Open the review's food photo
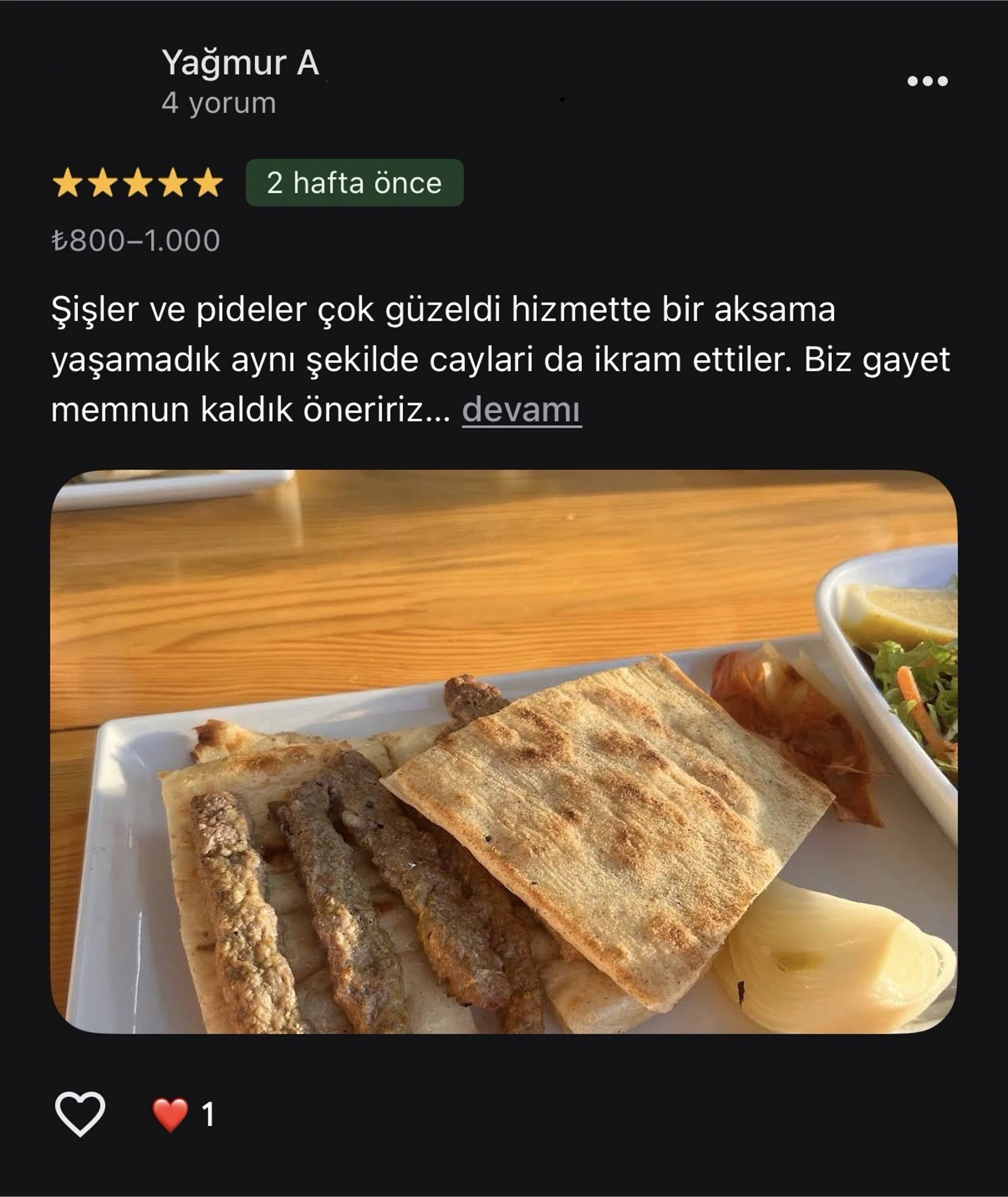The image size is (1008, 1197). [504, 752]
